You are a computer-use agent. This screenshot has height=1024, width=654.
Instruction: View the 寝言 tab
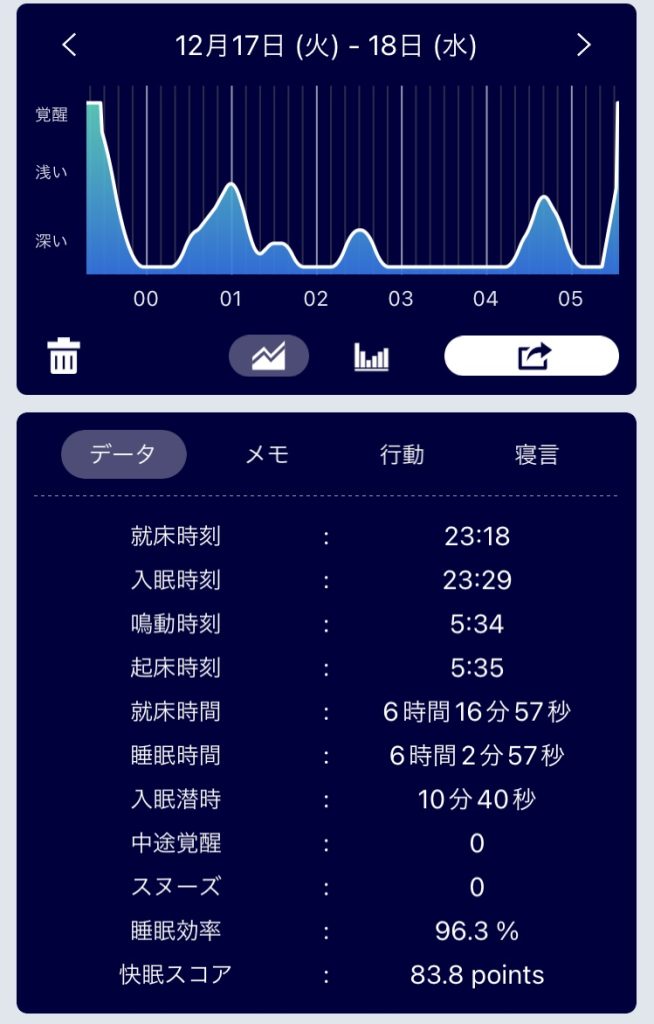click(536, 454)
